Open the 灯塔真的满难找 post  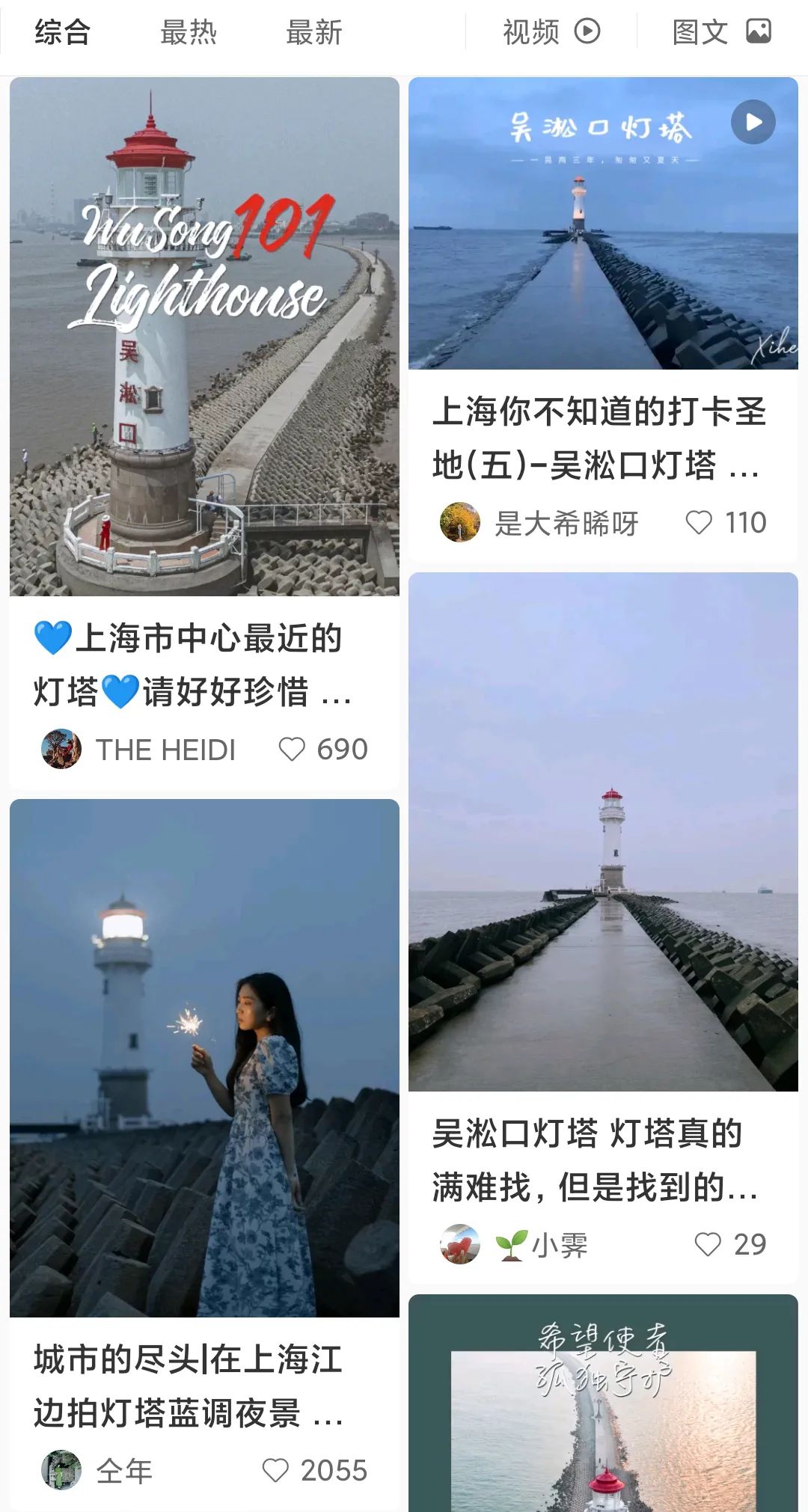[x=603, y=832]
